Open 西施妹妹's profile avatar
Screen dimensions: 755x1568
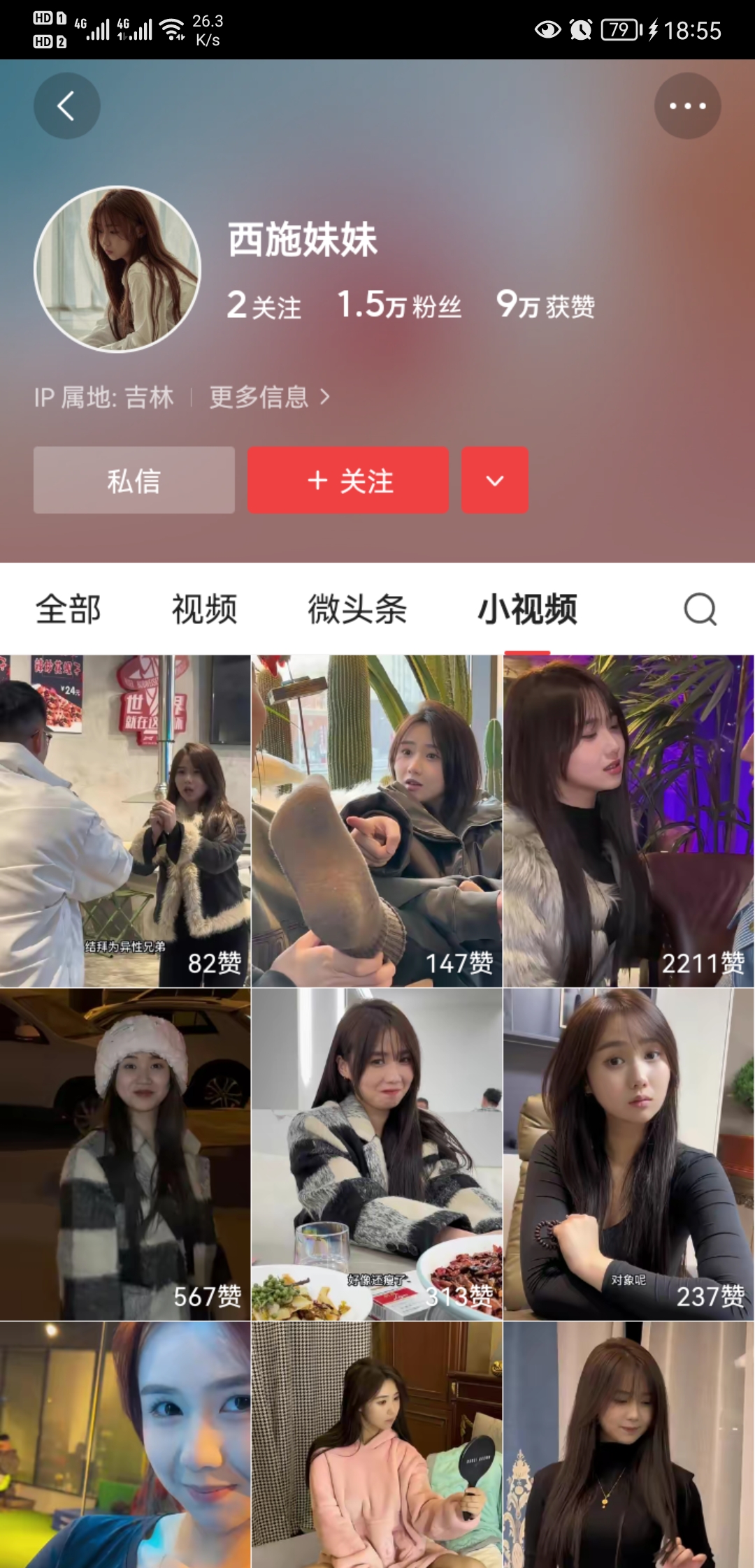(x=117, y=269)
